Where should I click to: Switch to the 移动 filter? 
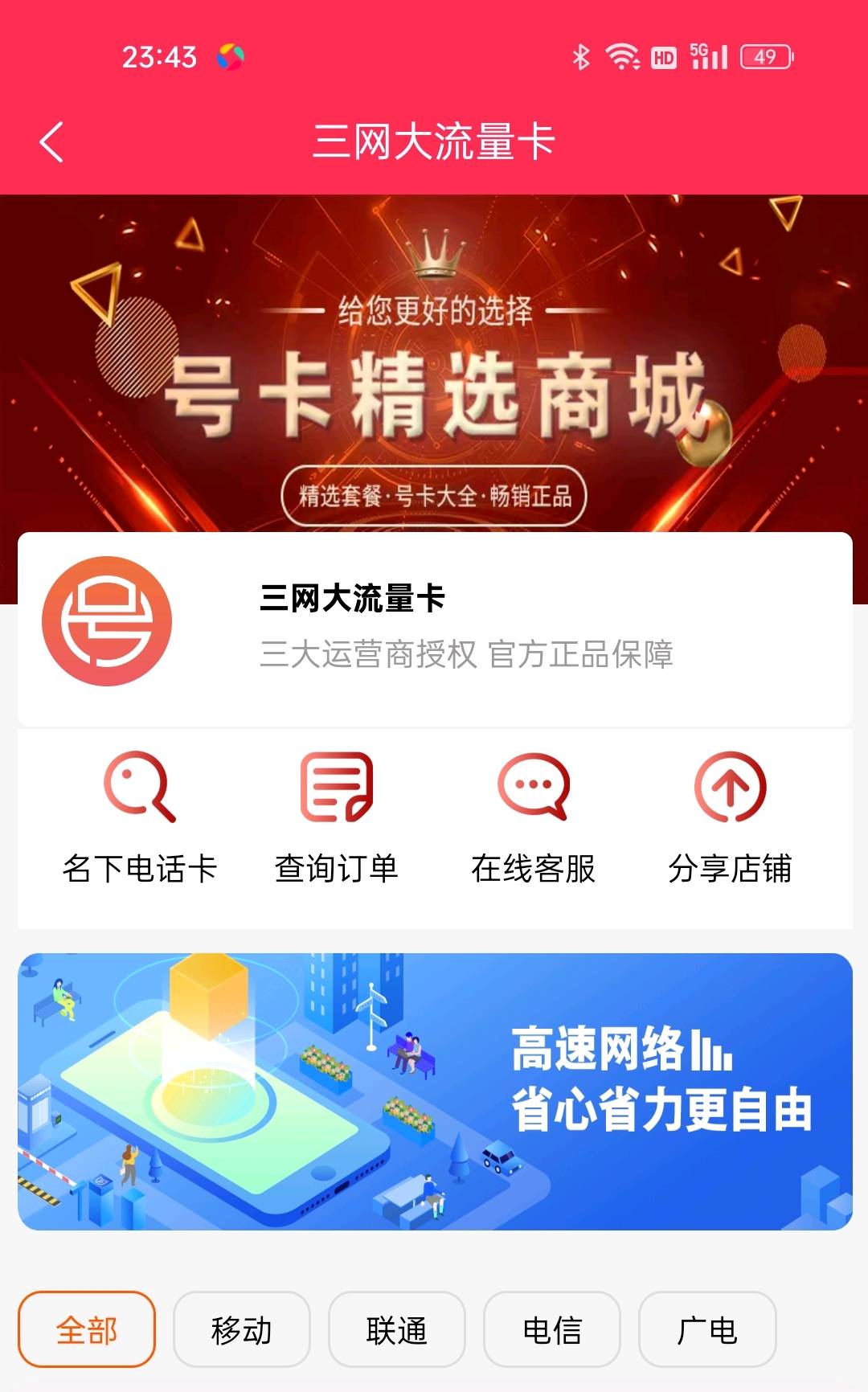(x=242, y=1329)
